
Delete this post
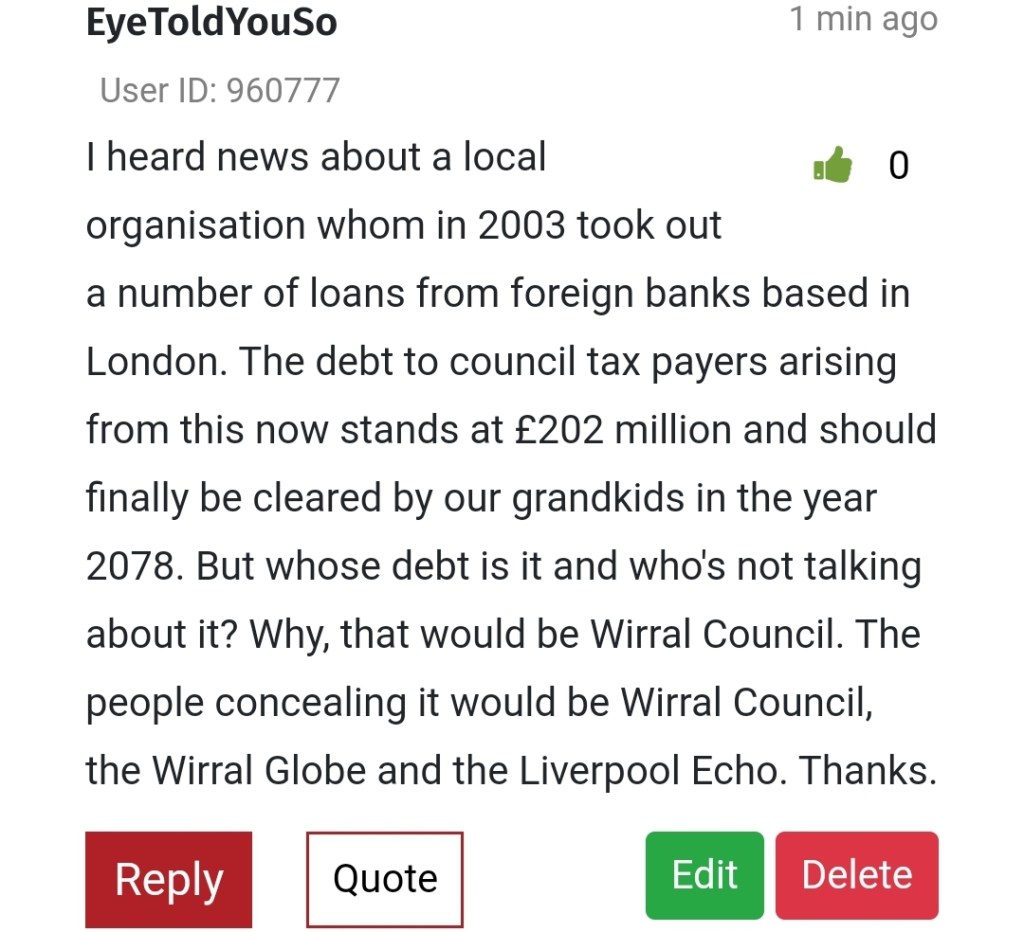pos(857,875)
